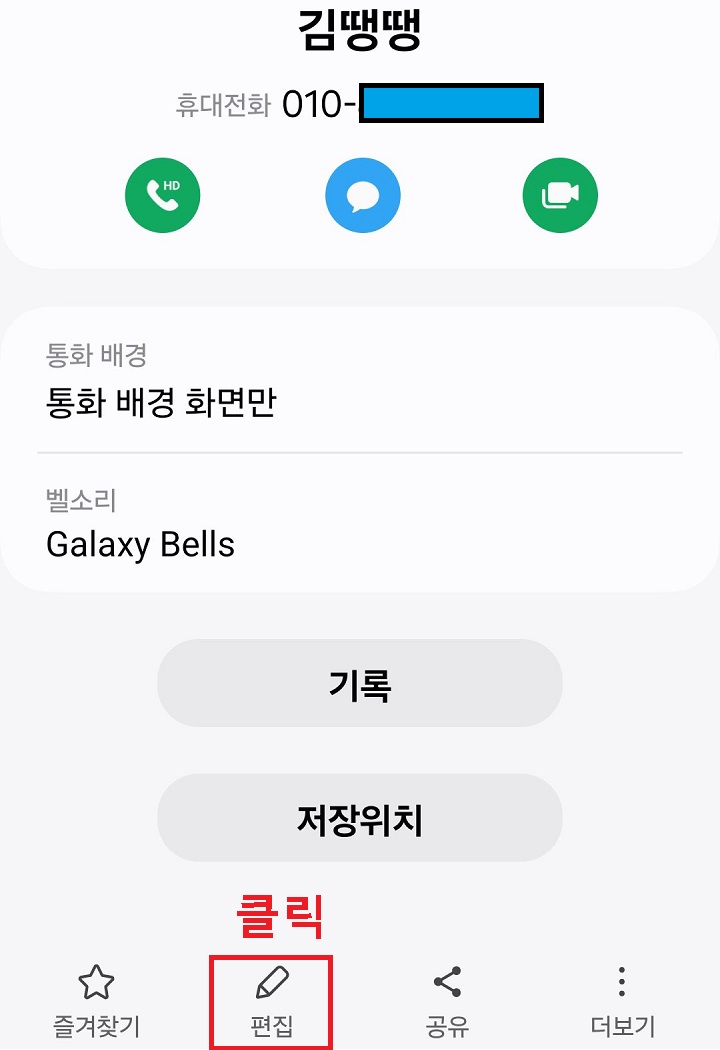This screenshot has height=1050, width=720.
Task: Select Galaxy Bells ringtone entry
Action: 140,544
